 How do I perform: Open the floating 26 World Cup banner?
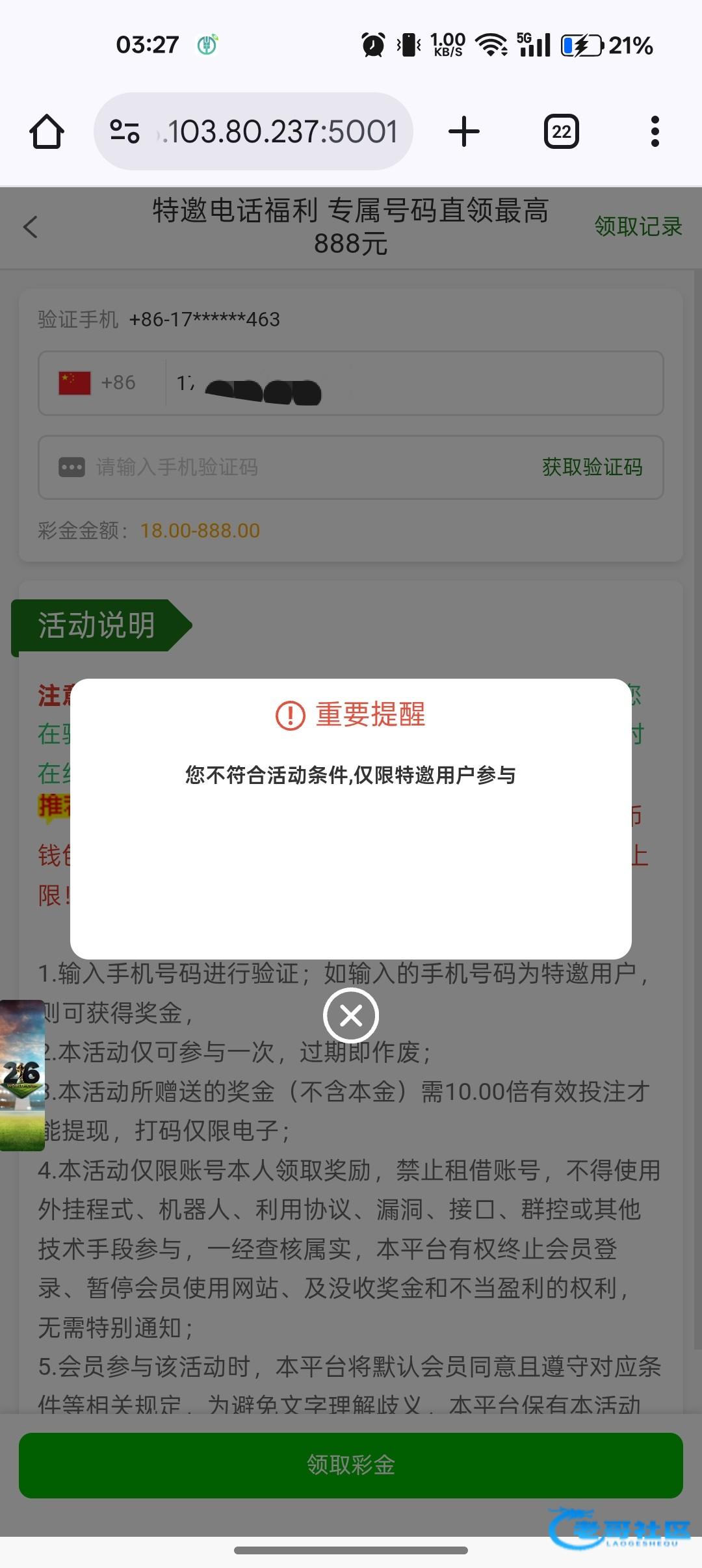click(22, 1075)
